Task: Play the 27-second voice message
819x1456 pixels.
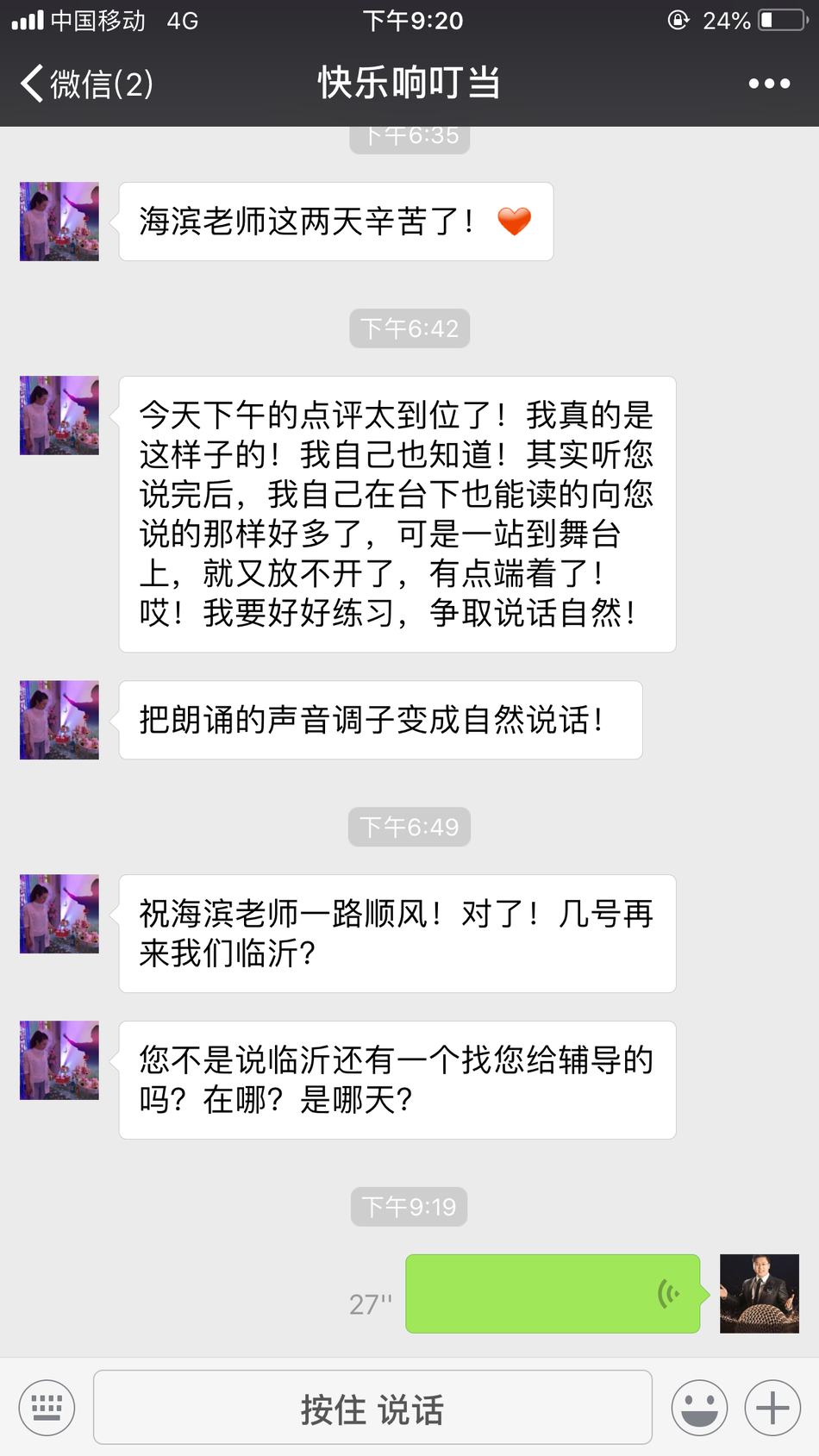Action: pos(552,1293)
